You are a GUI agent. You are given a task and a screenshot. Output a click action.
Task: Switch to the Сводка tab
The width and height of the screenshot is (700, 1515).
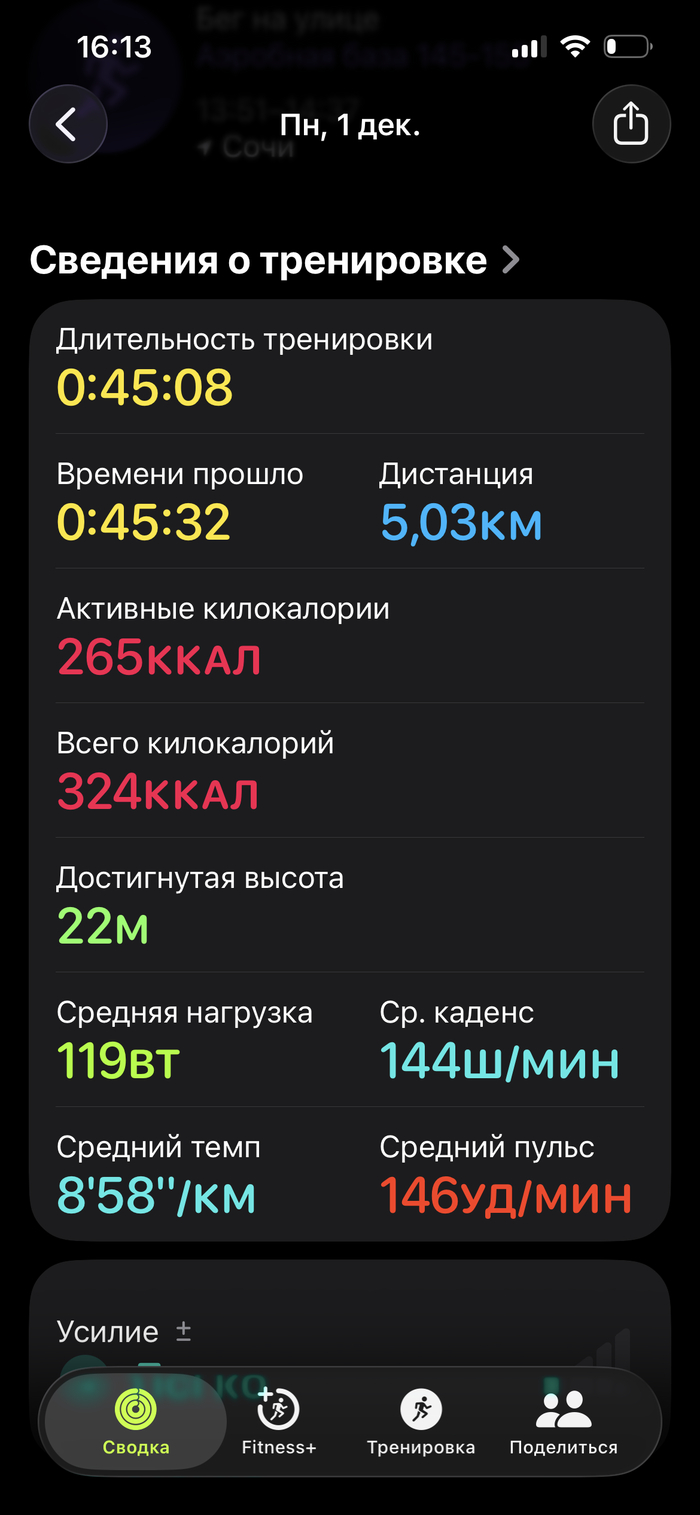pos(136,1421)
